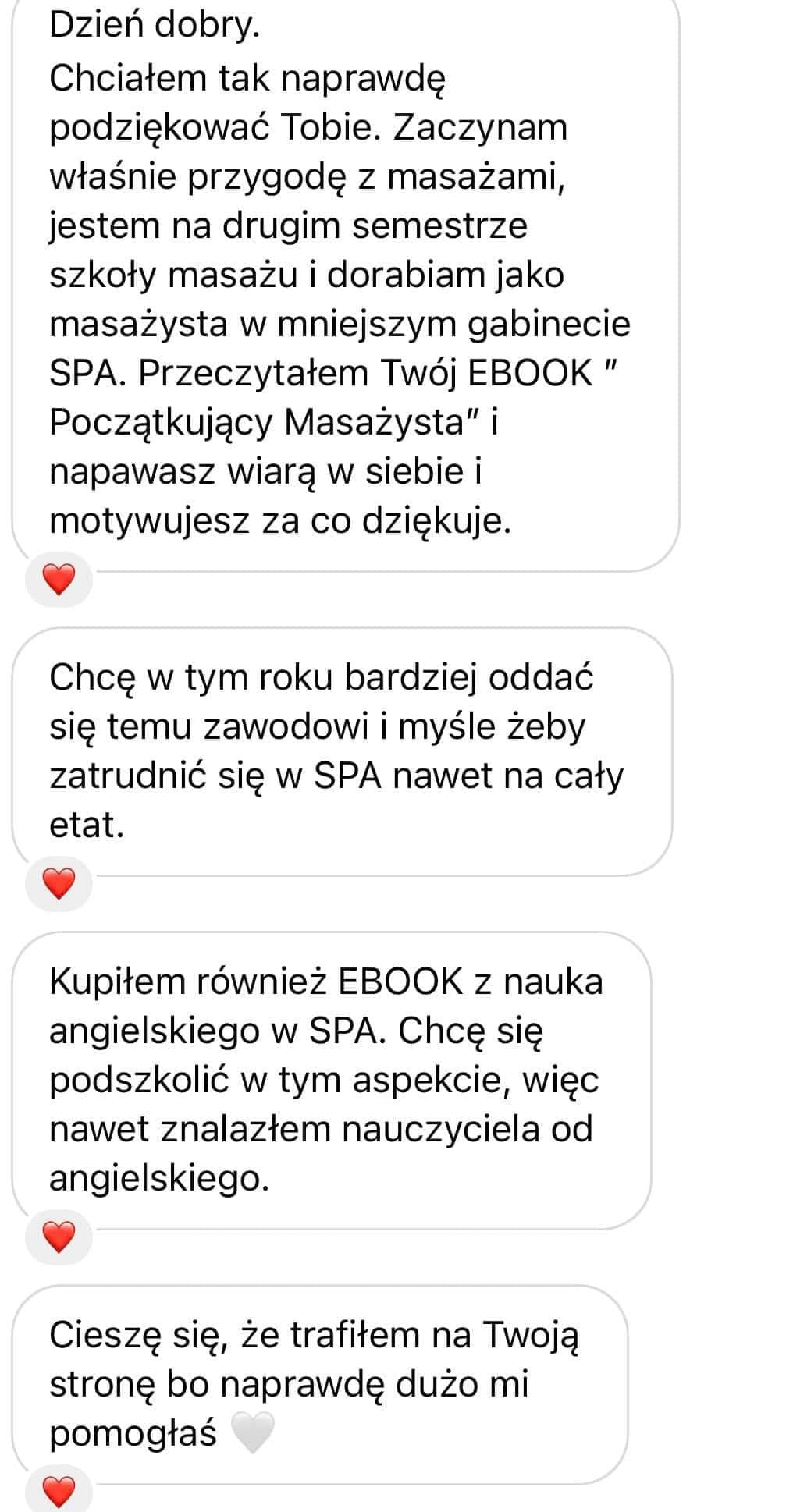793x1512 pixels.
Task: Open heart reaction under the 'Dzień dobry' message
Action: 59,580
